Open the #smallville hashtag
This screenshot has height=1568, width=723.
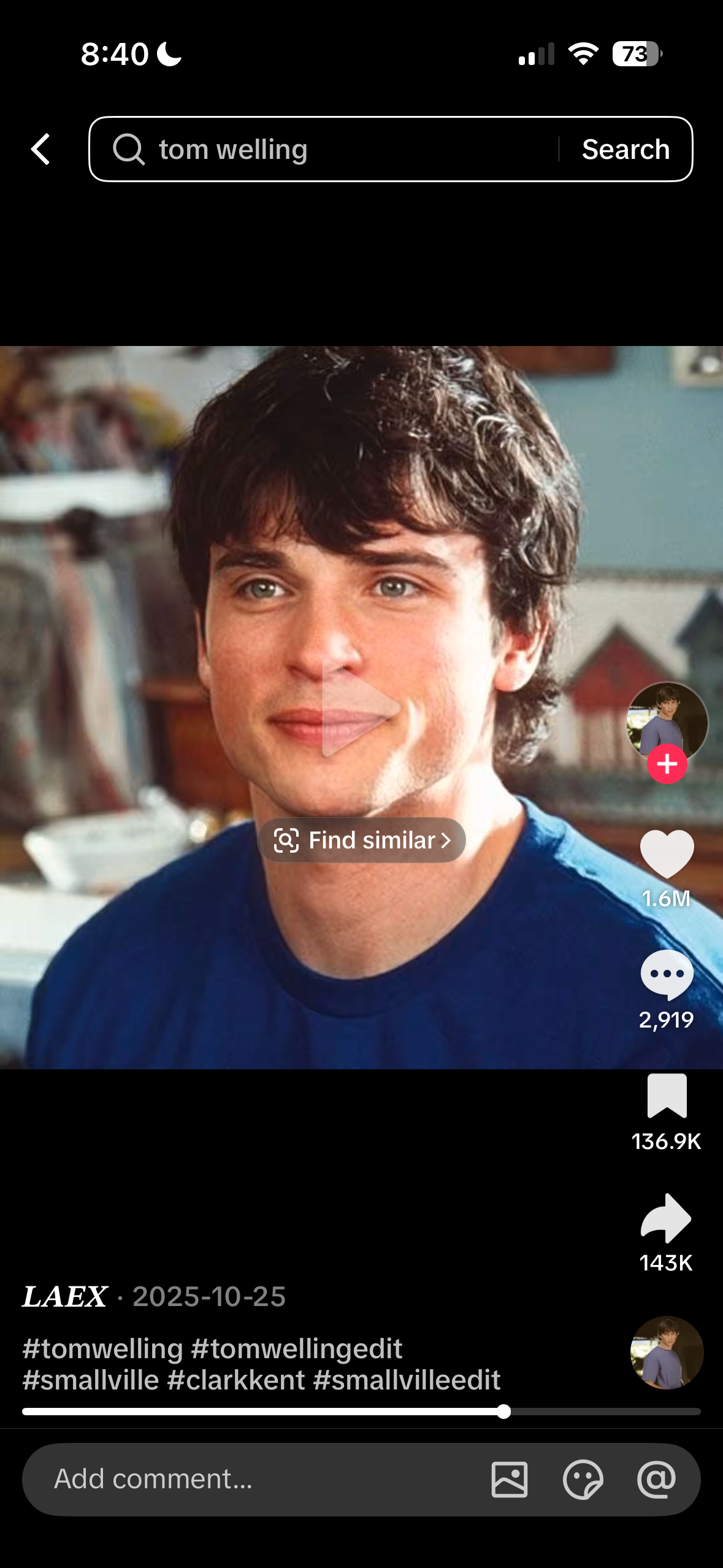pos(91,1380)
